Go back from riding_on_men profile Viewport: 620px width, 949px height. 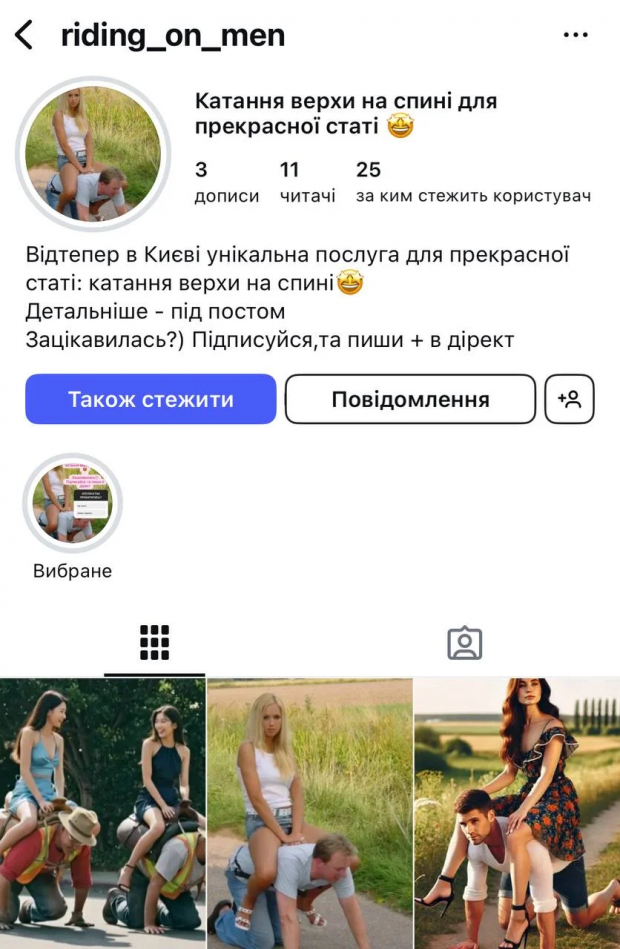(24, 36)
